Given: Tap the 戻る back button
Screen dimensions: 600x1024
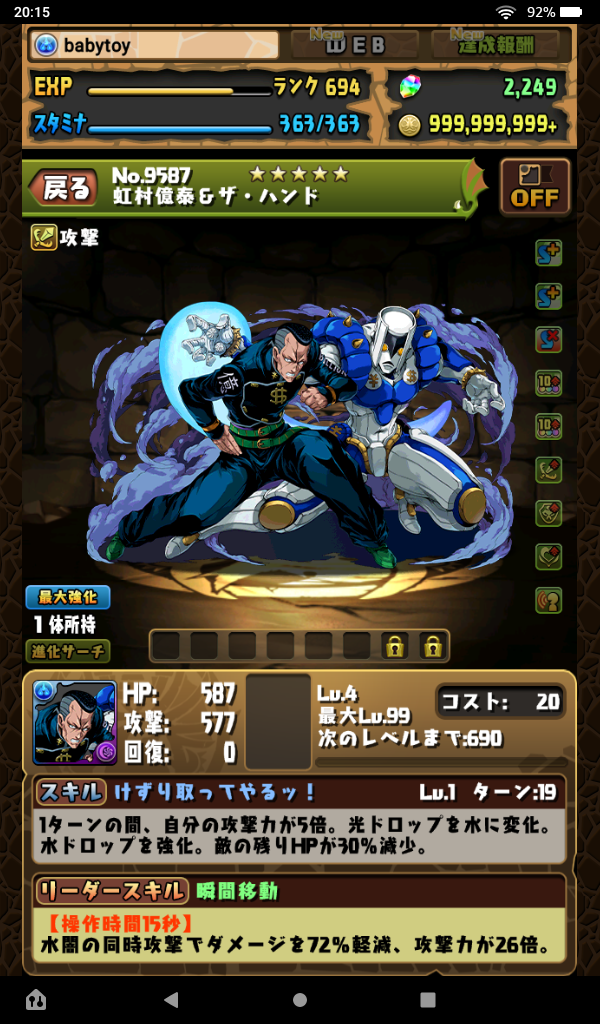Looking at the screenshot, I should click(65, 187).
